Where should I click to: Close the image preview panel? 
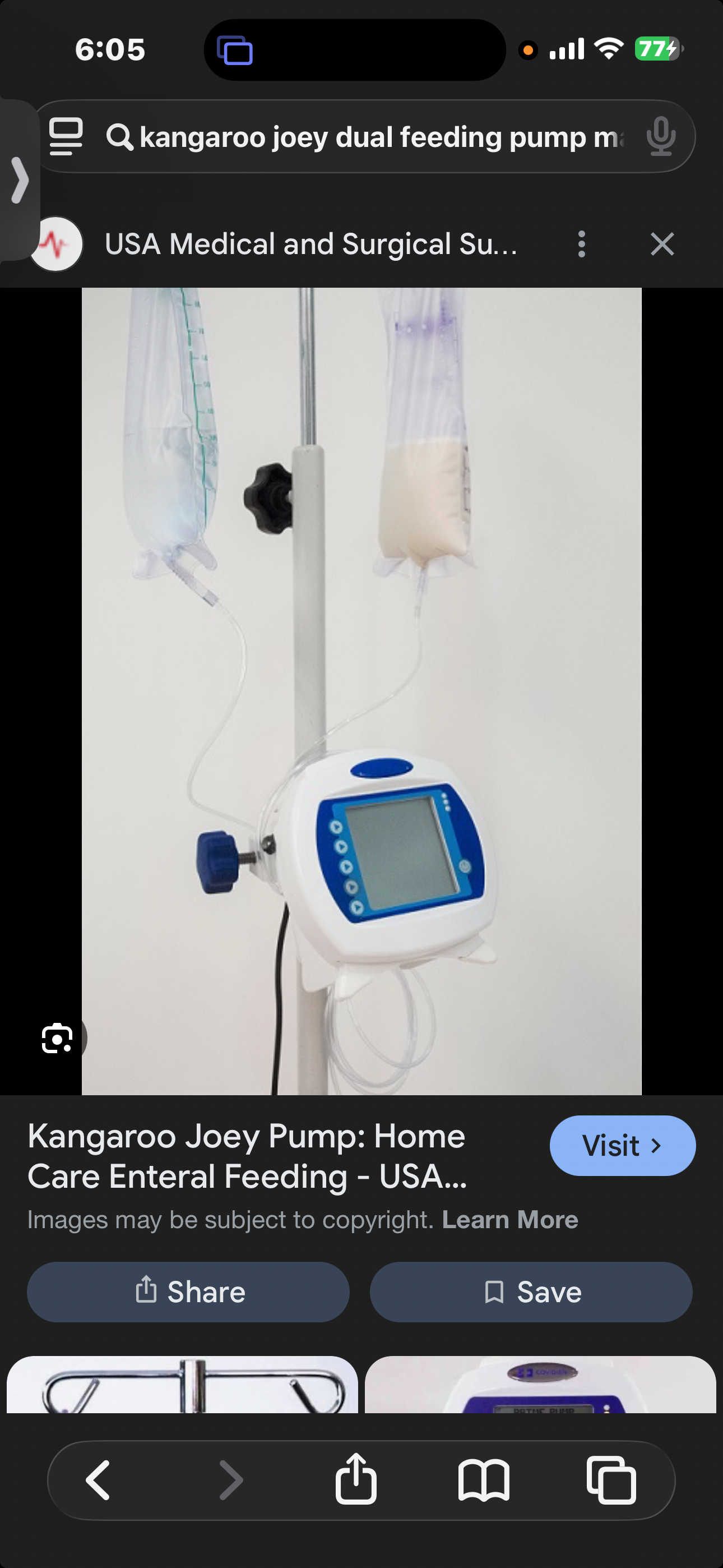click(x=661, y=244)
